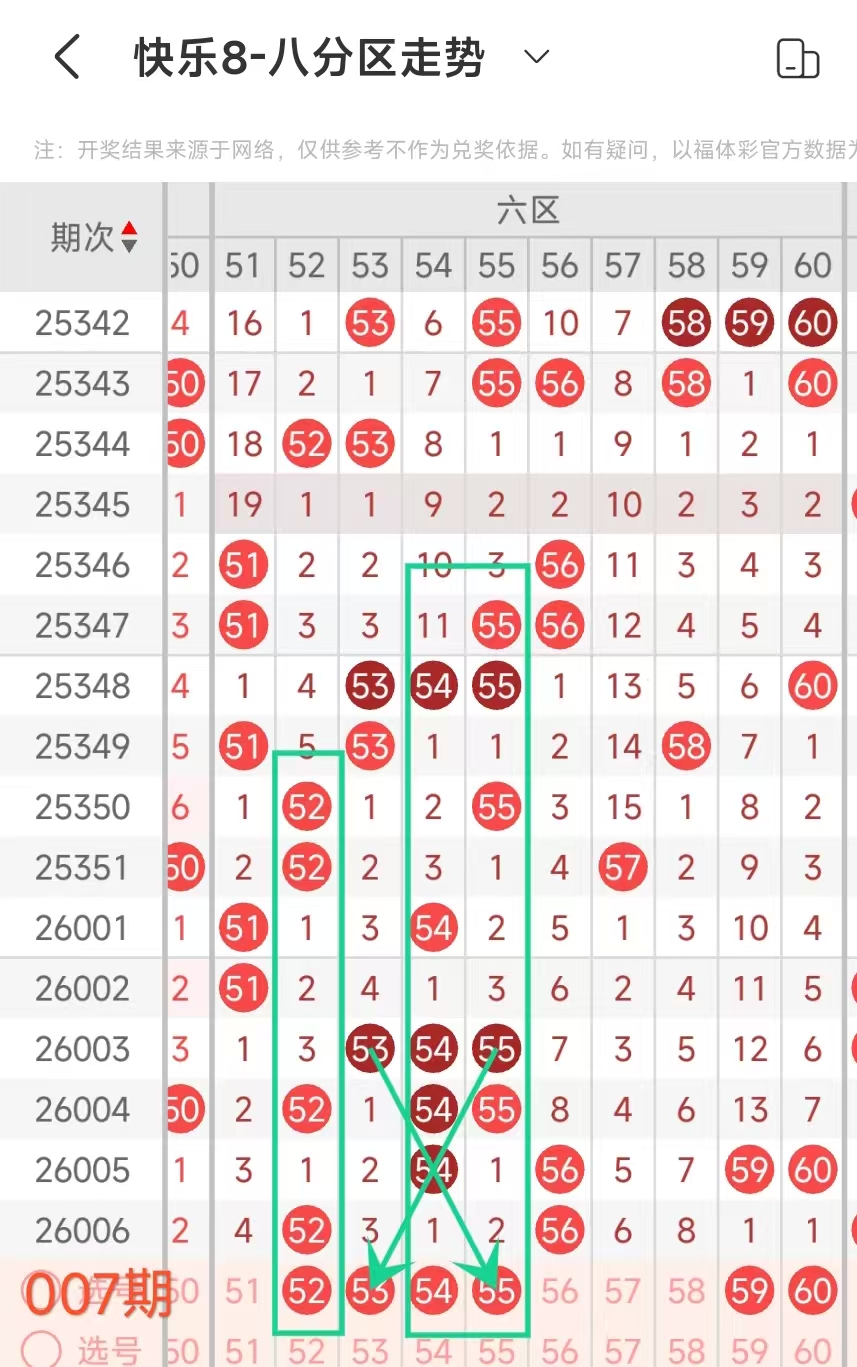This screenshot has height=1367, width=857.
Task: Select number 51 in the first 选号 row
Action: (242, 1291)
